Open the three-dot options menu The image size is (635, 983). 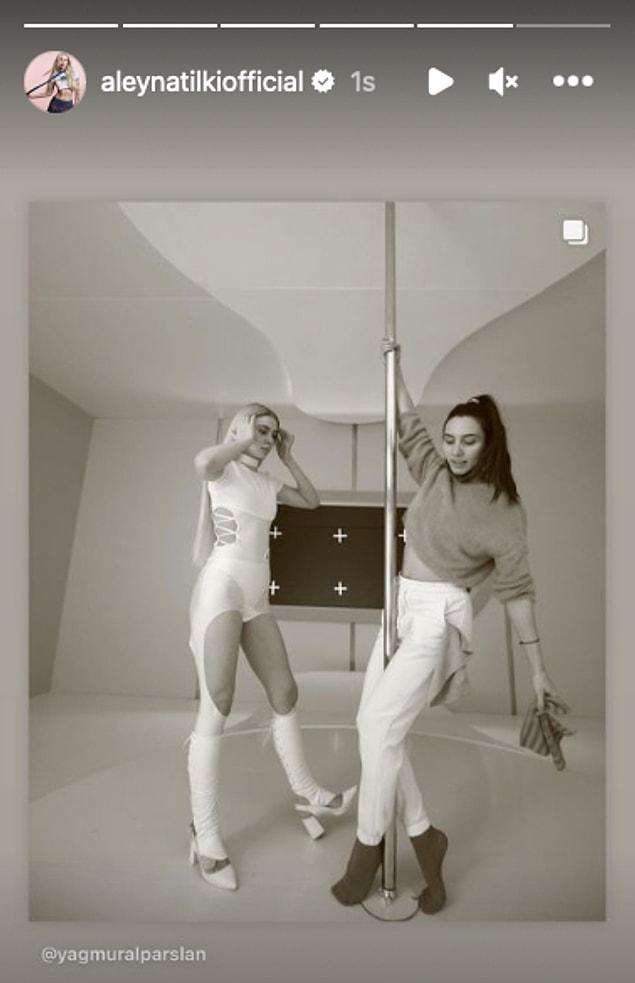573,82
